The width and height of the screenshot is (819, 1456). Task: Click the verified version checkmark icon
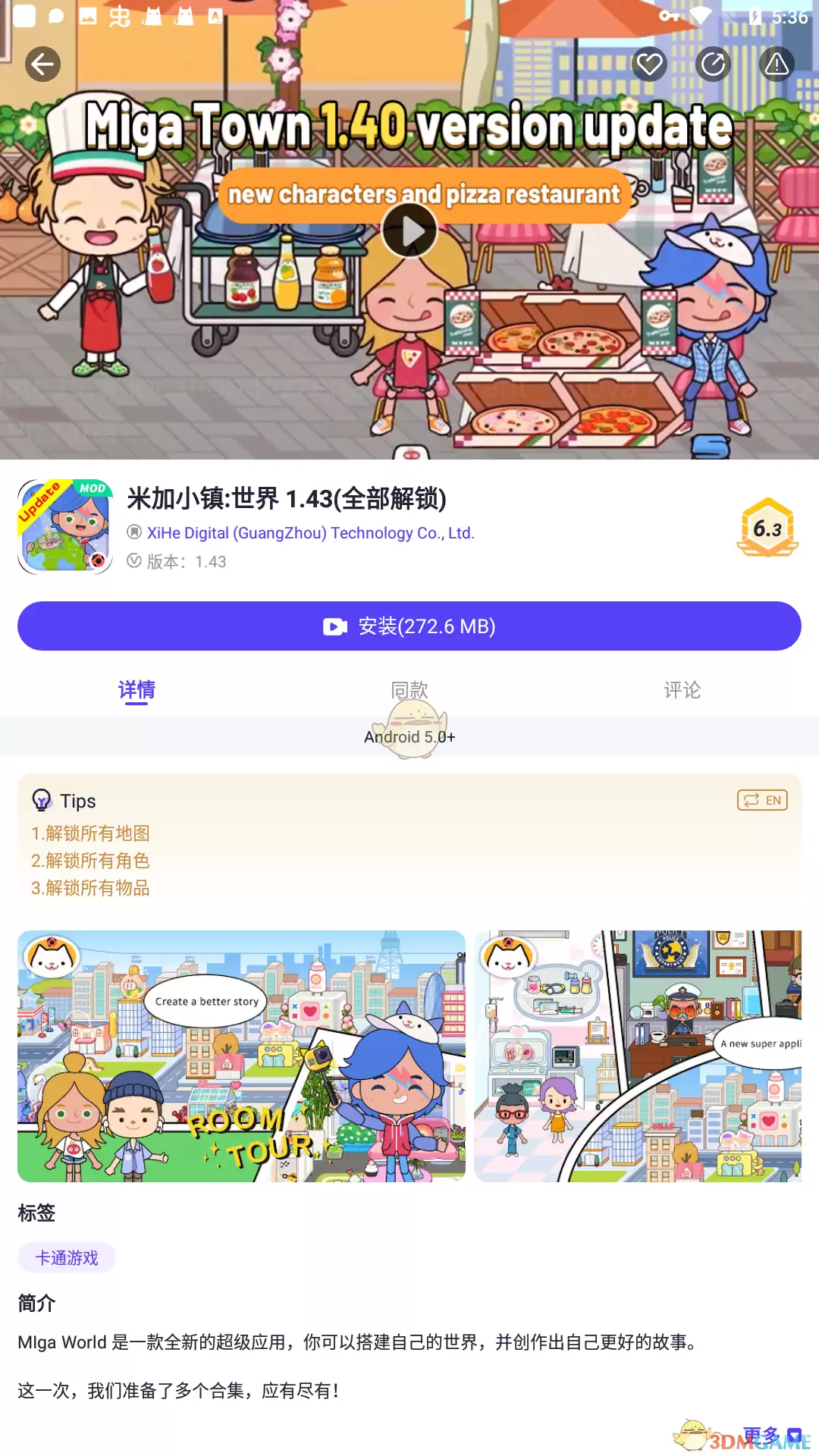134,562
